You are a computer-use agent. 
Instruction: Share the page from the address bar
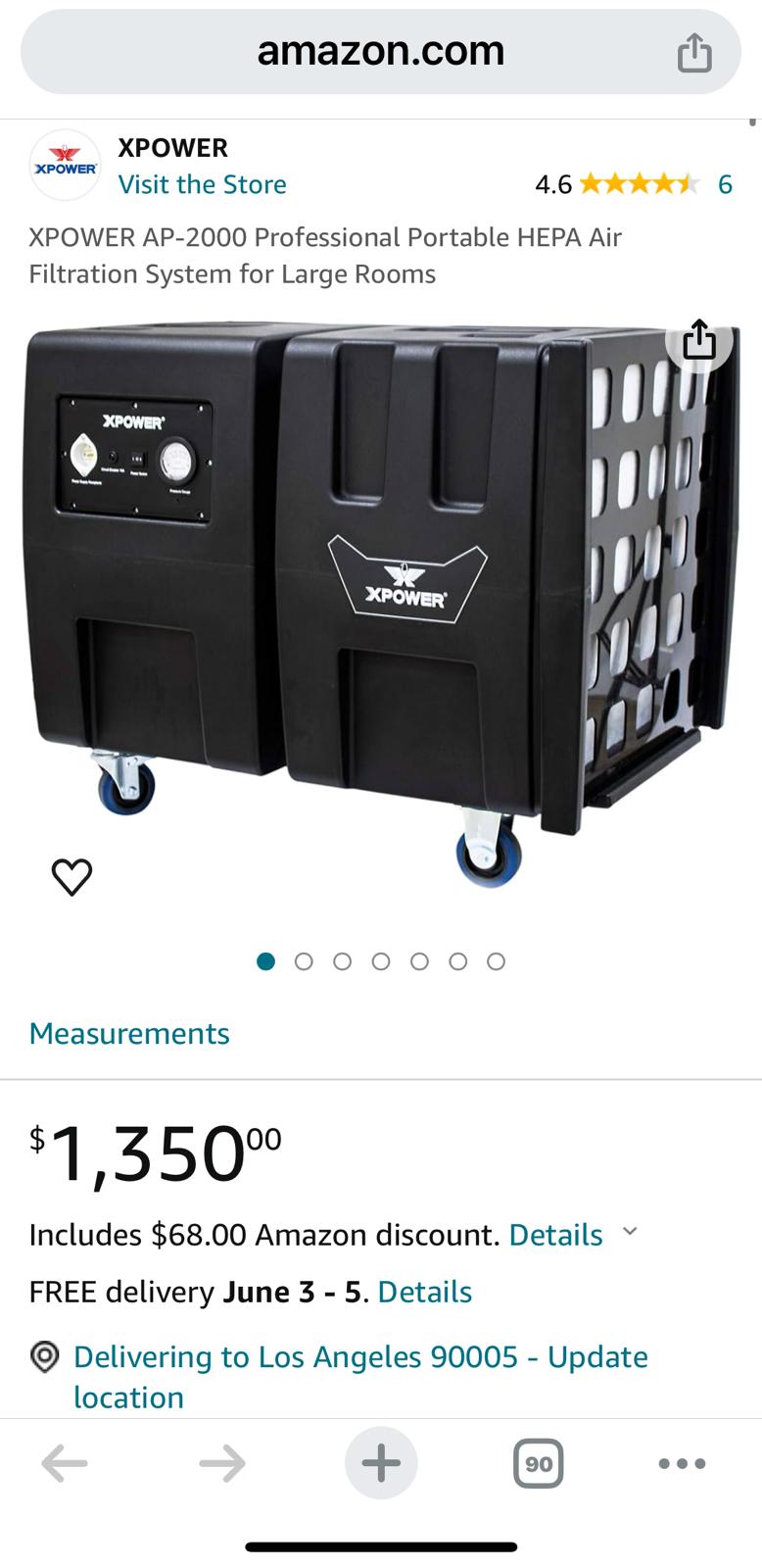click(x=694, y=53)
